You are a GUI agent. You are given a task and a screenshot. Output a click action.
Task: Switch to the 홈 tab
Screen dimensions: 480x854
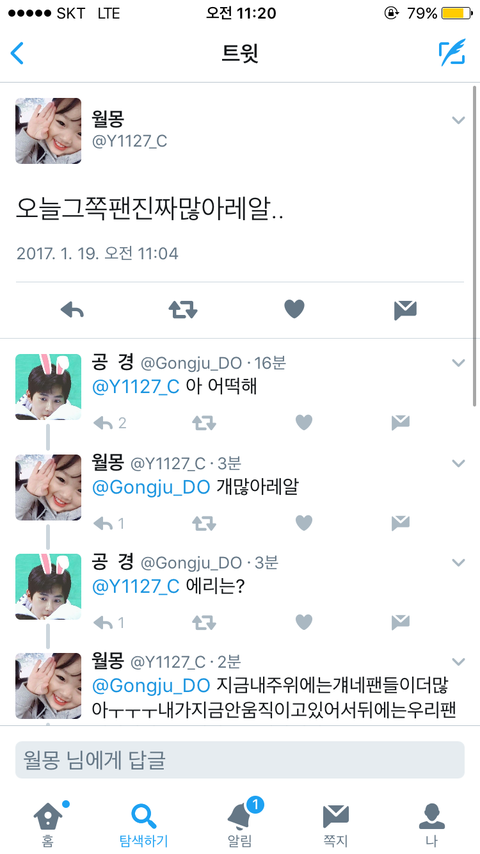(49, 824)
